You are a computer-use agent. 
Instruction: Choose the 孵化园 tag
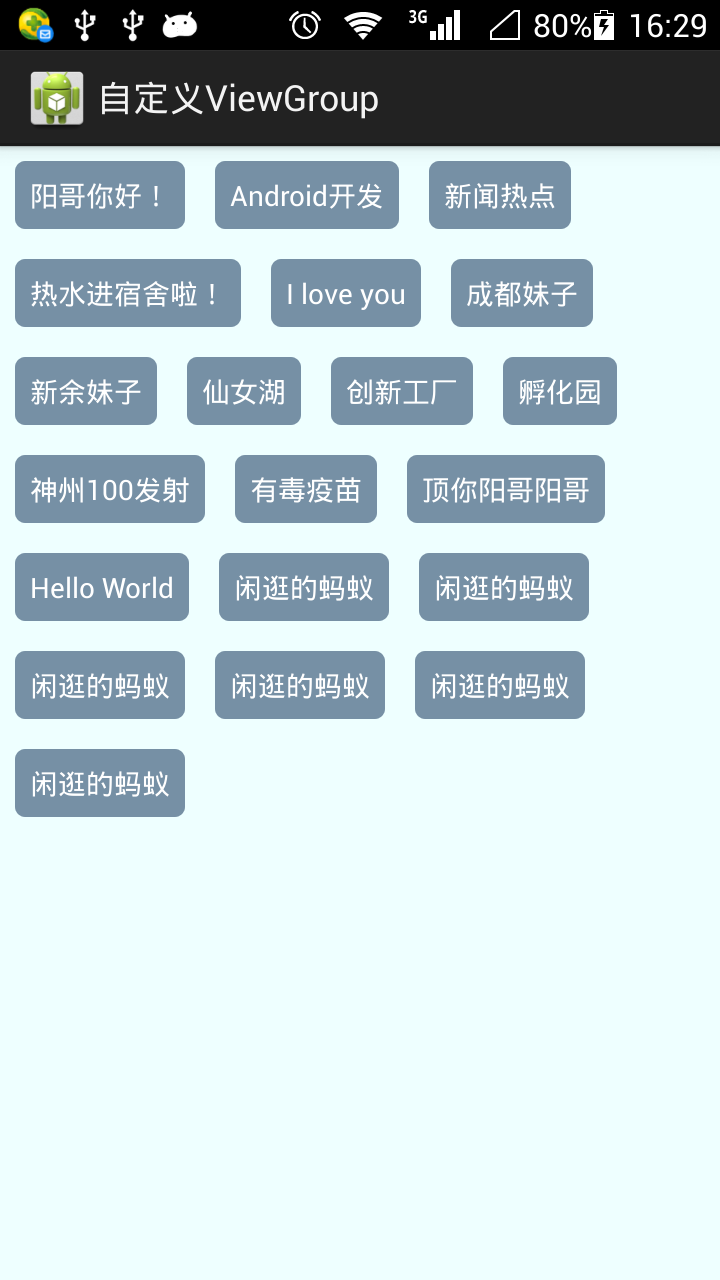pos(560,391)
